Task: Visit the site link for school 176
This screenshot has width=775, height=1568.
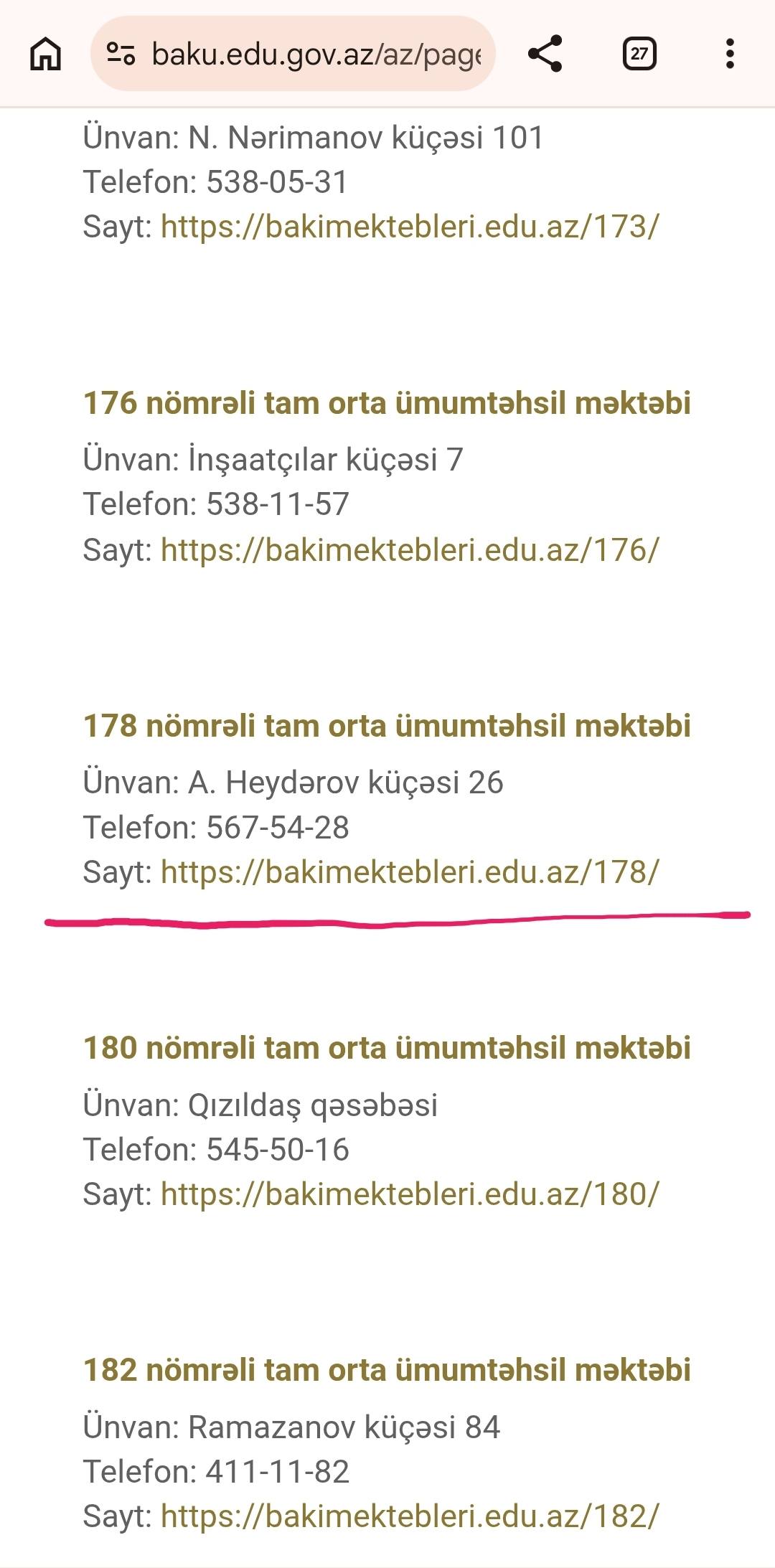Action: [x=409, y=550]
